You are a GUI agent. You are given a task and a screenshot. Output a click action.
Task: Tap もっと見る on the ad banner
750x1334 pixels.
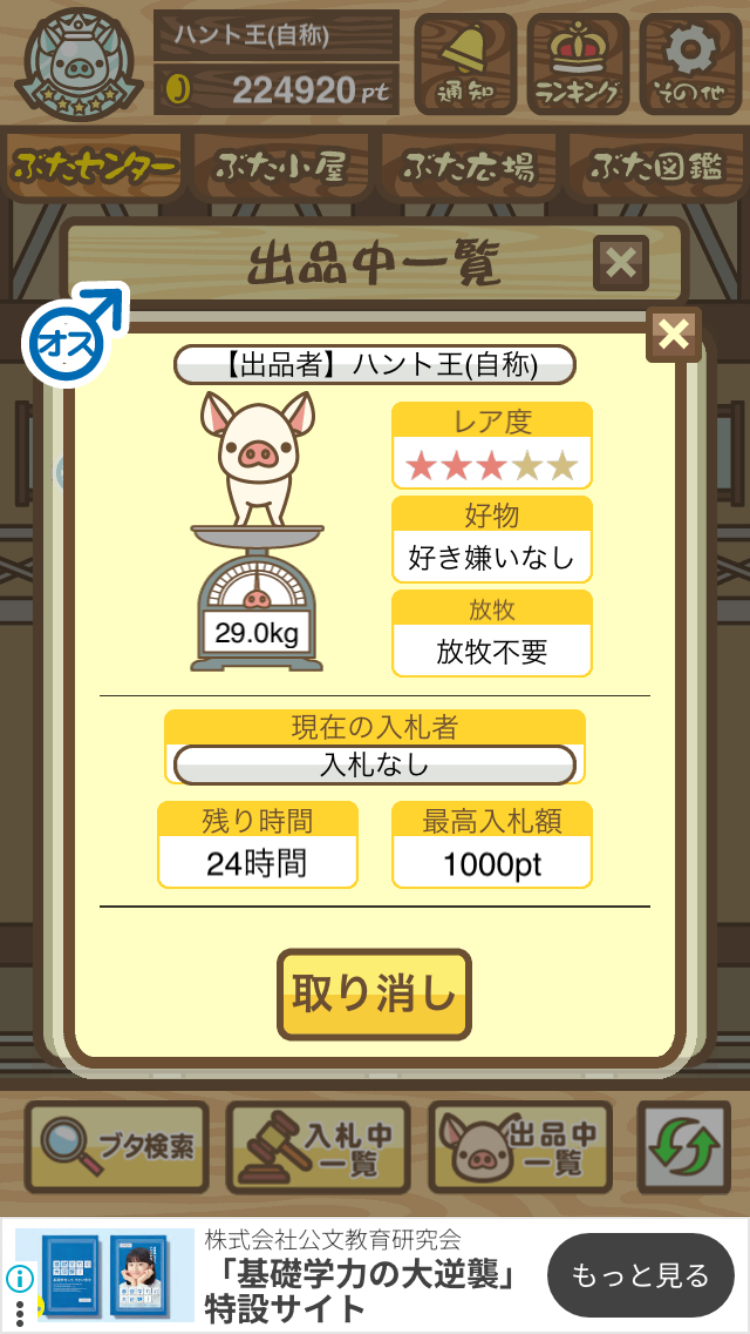click(640, 1275)
